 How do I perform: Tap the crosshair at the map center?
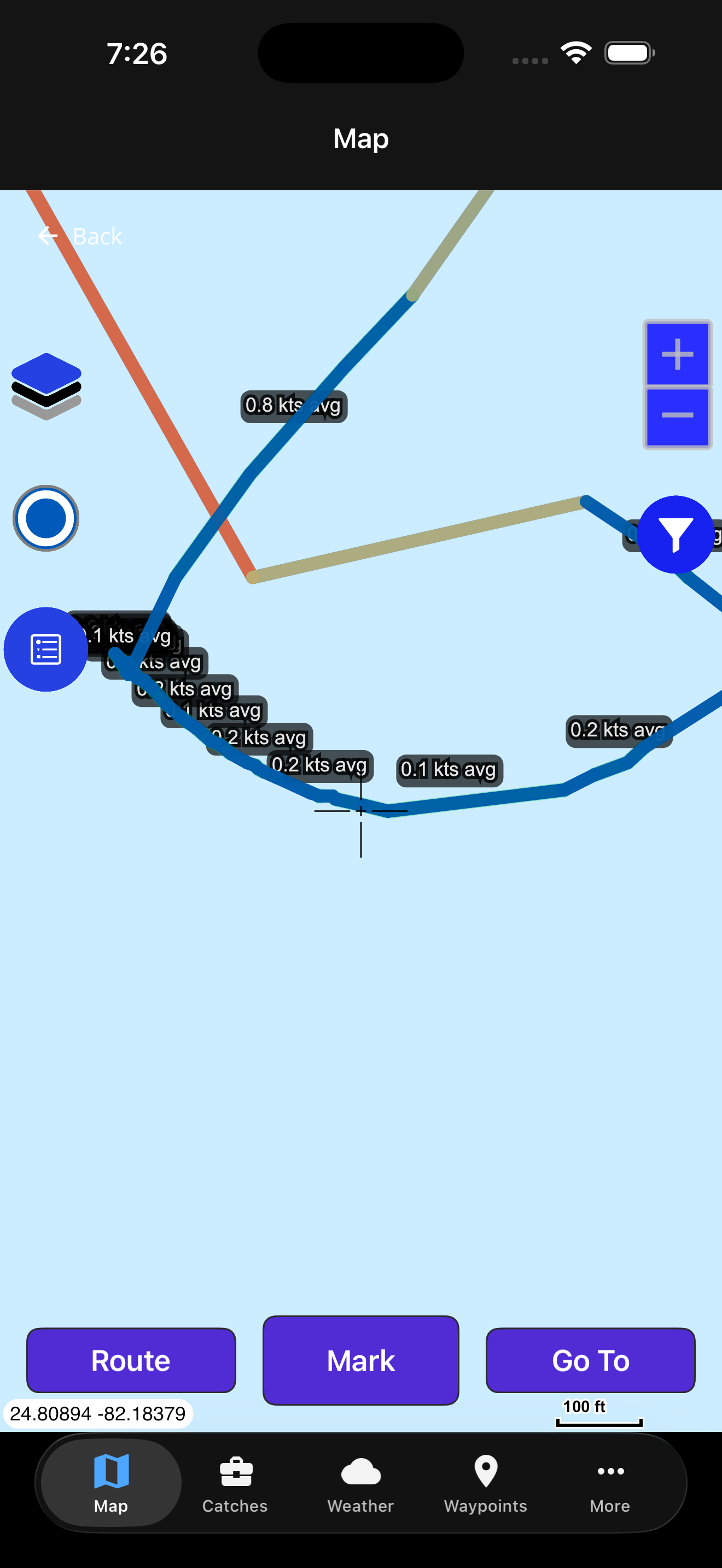pyautogui.click(x=360, y=811)
